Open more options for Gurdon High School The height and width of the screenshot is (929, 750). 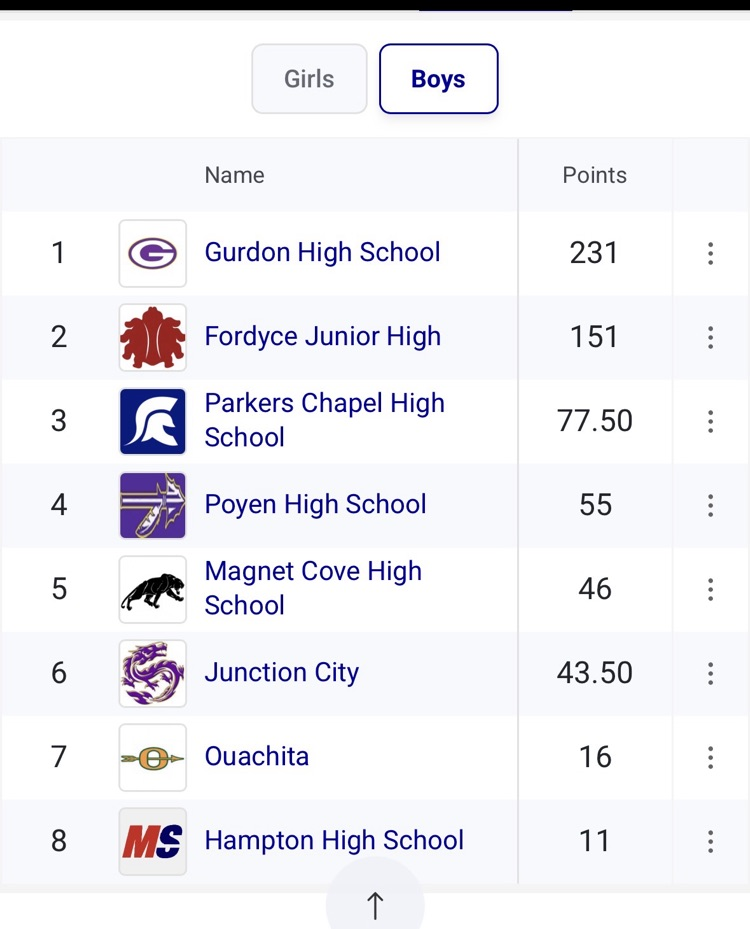click(x=710, y=253)
